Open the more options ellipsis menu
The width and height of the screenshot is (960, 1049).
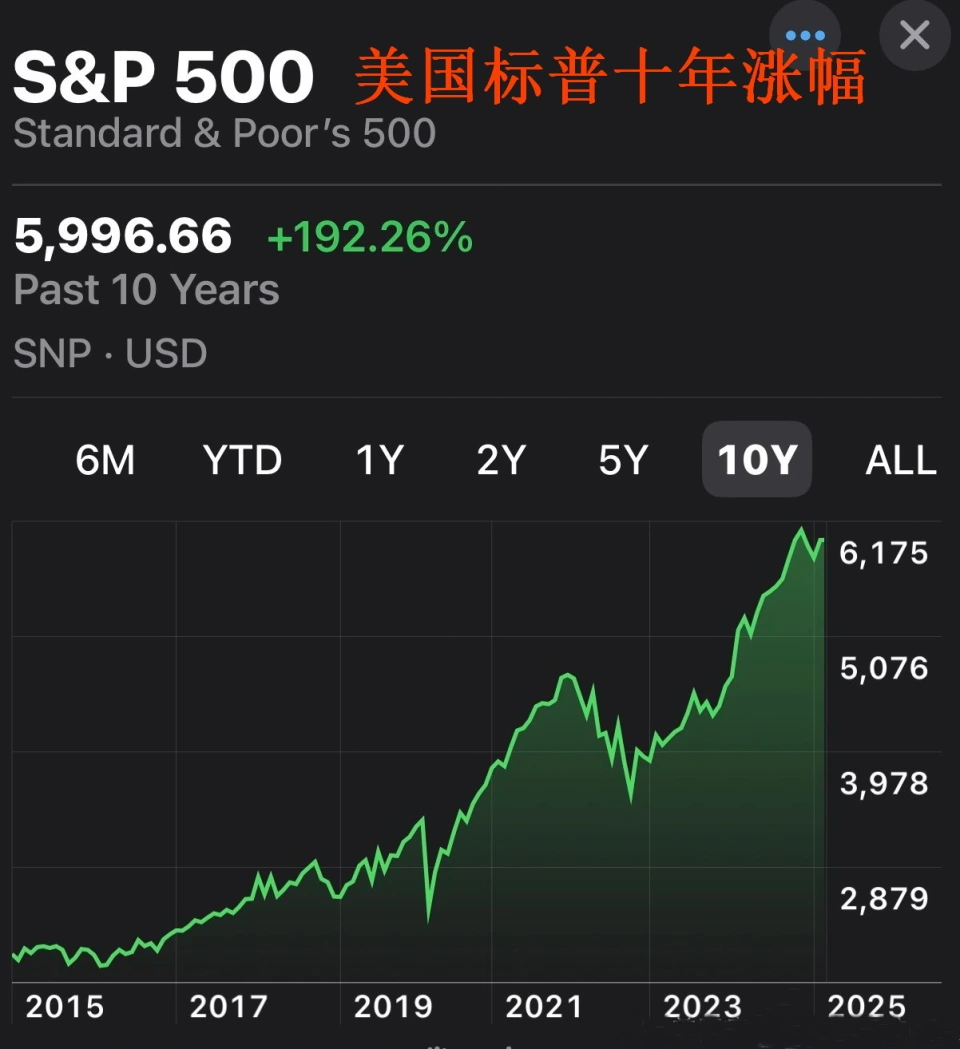pyautogui.click(x=805, y=35)
